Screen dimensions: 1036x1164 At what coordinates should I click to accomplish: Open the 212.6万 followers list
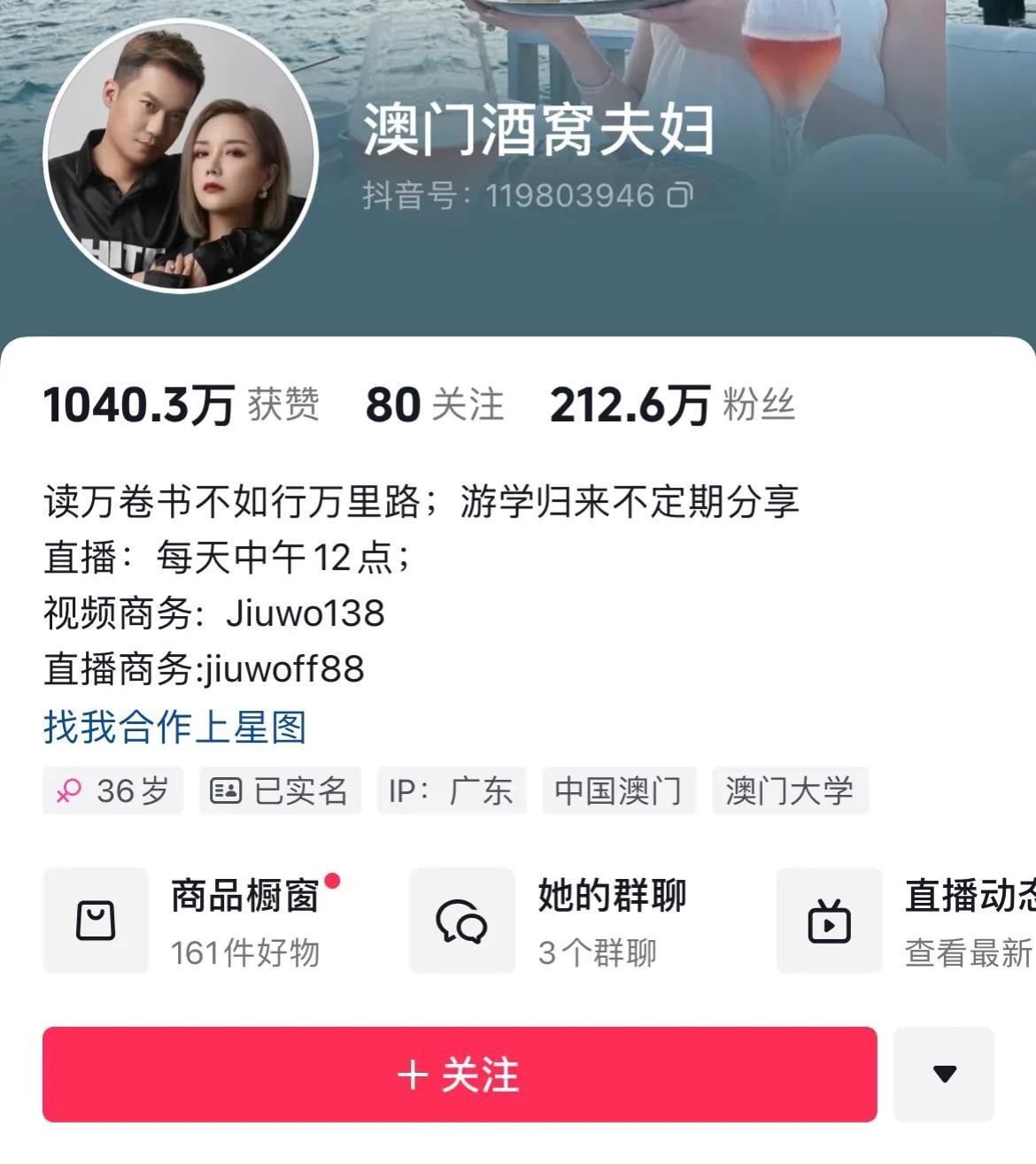672,405
